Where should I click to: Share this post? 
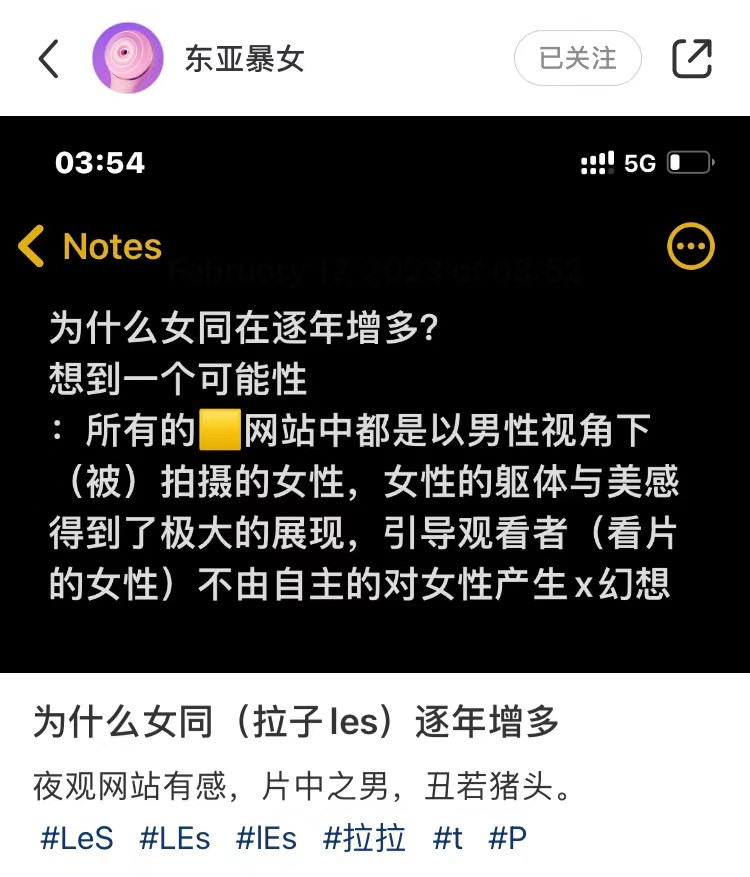point(691,58)
